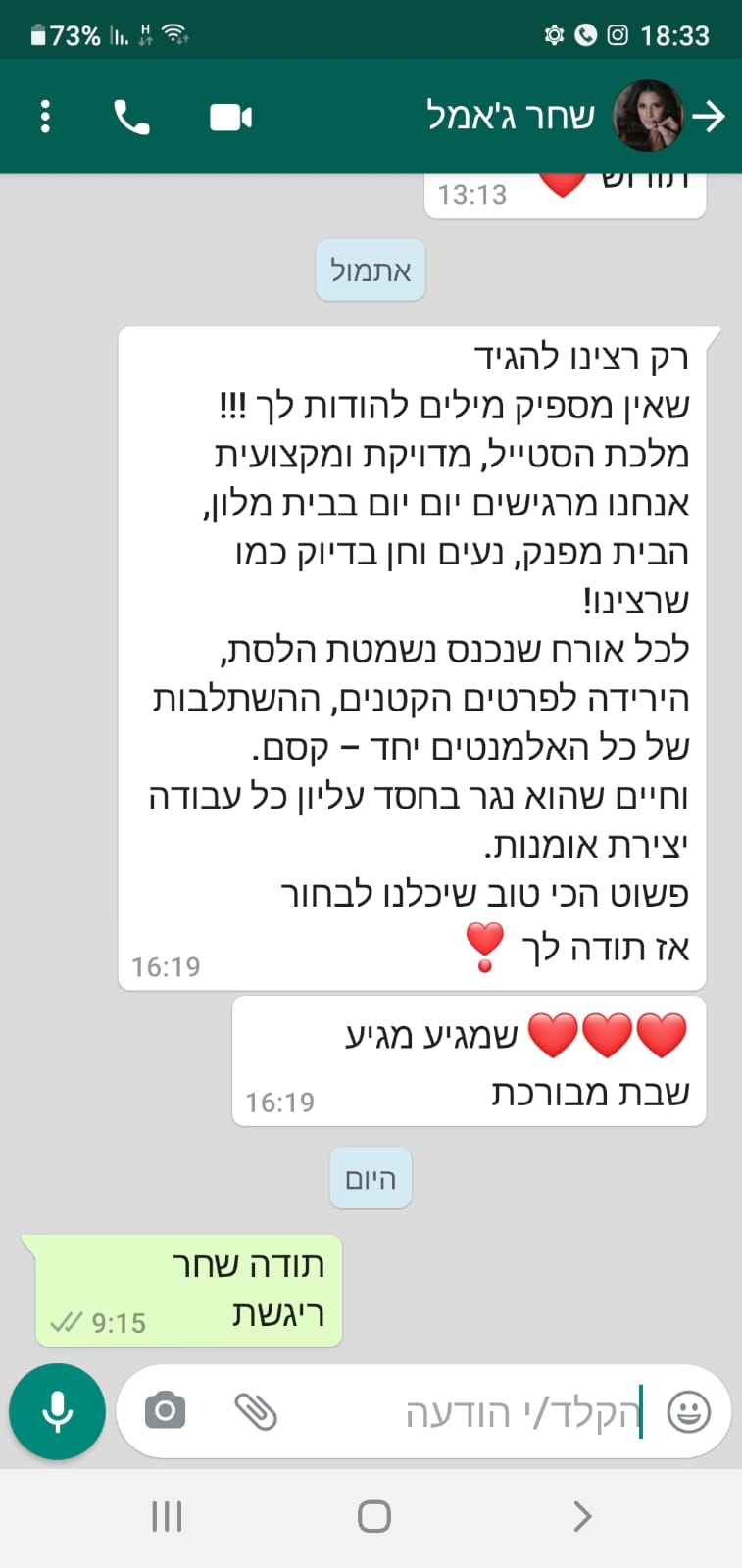The height and width of the screenshot is (1568, 742).
Task: Open the camera from message bar
Action: 165,1411
